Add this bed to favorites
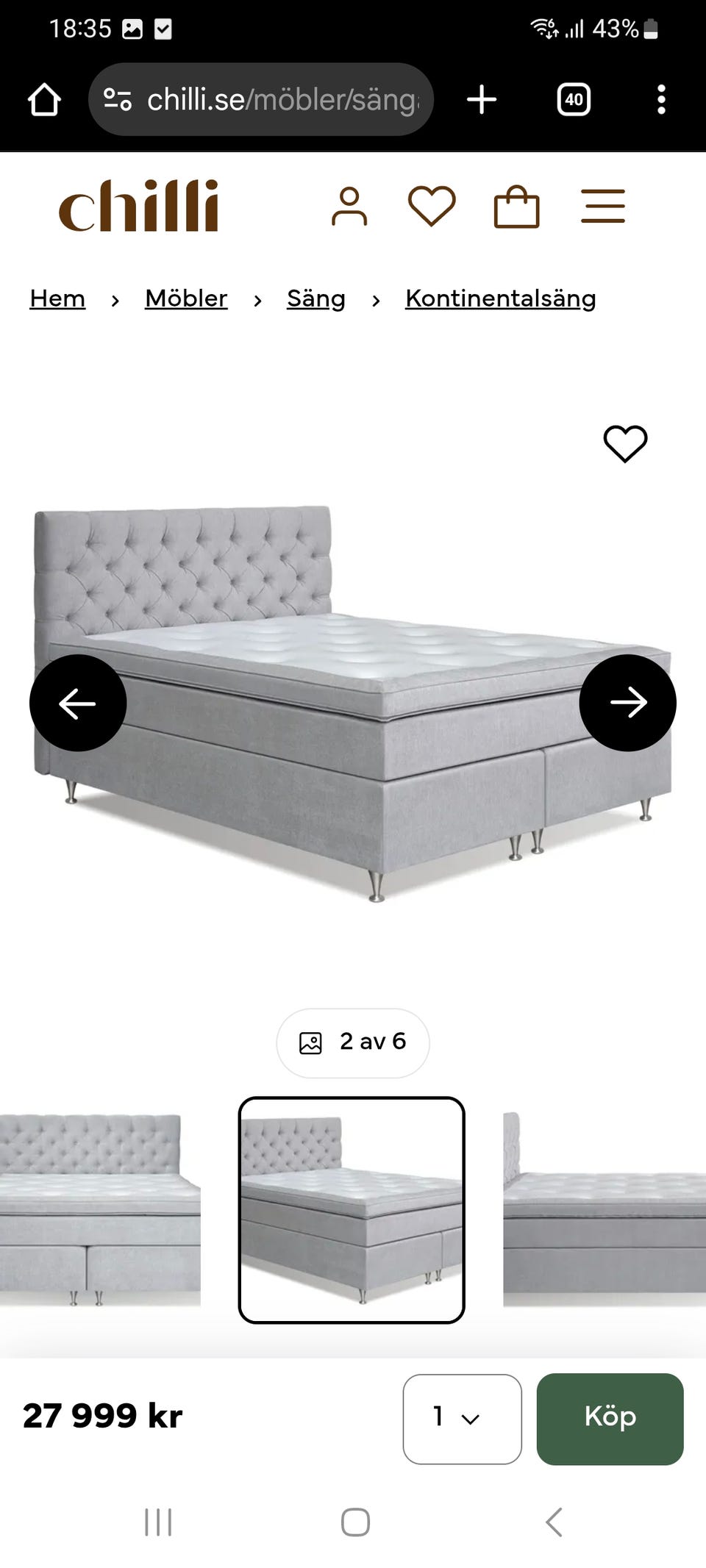The image size is (706, 1568). pos(625,444)
